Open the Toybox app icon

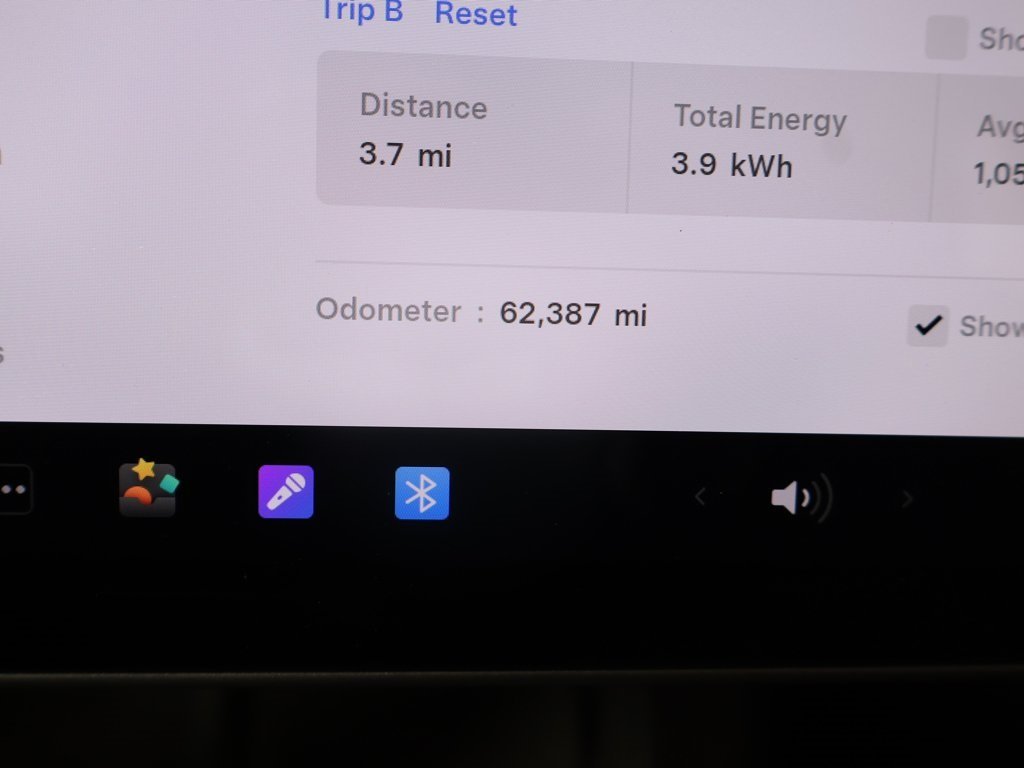click(148, 489)
